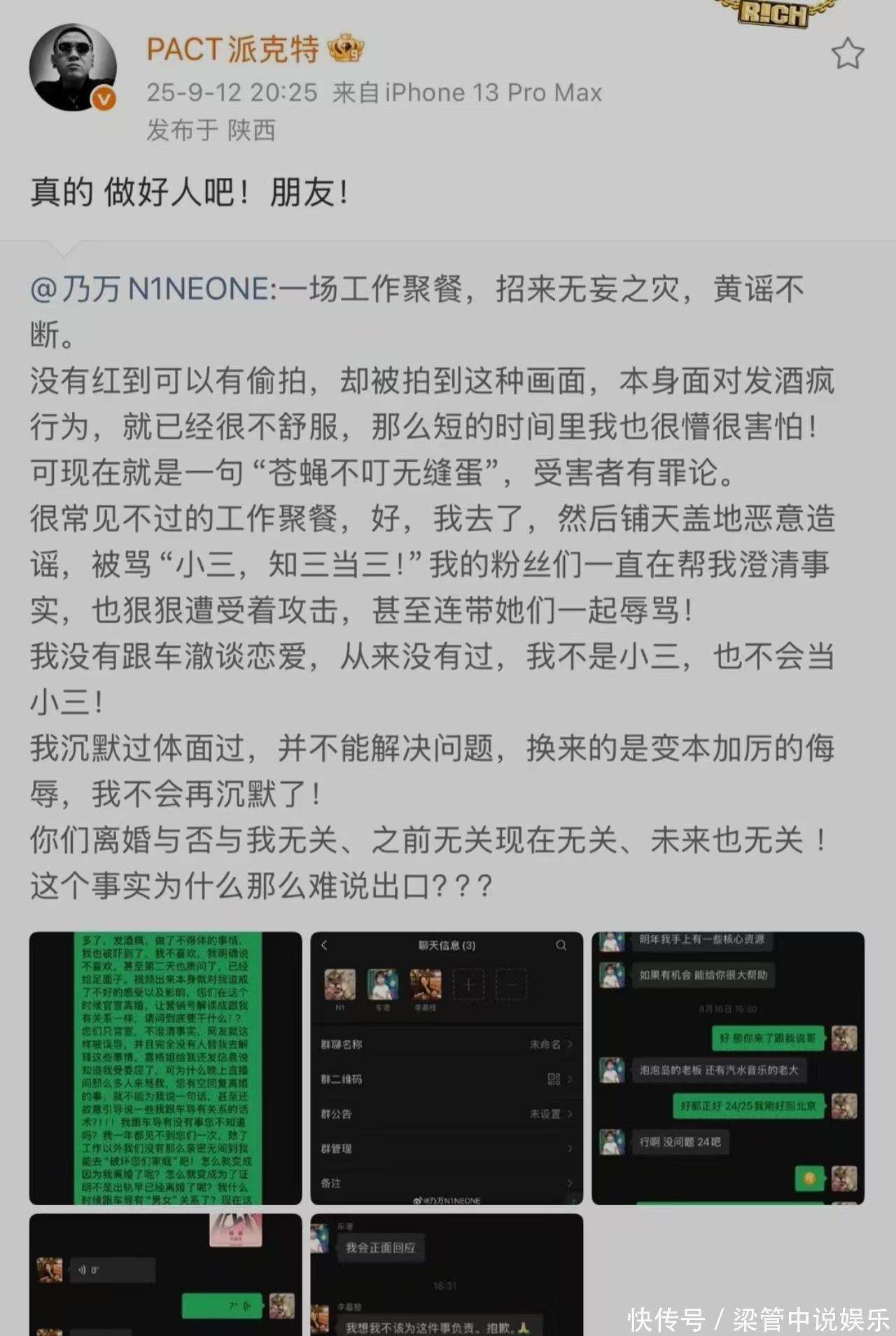Open PACT派克特's profile avatar
The image size is (896, 1336).
73,68
